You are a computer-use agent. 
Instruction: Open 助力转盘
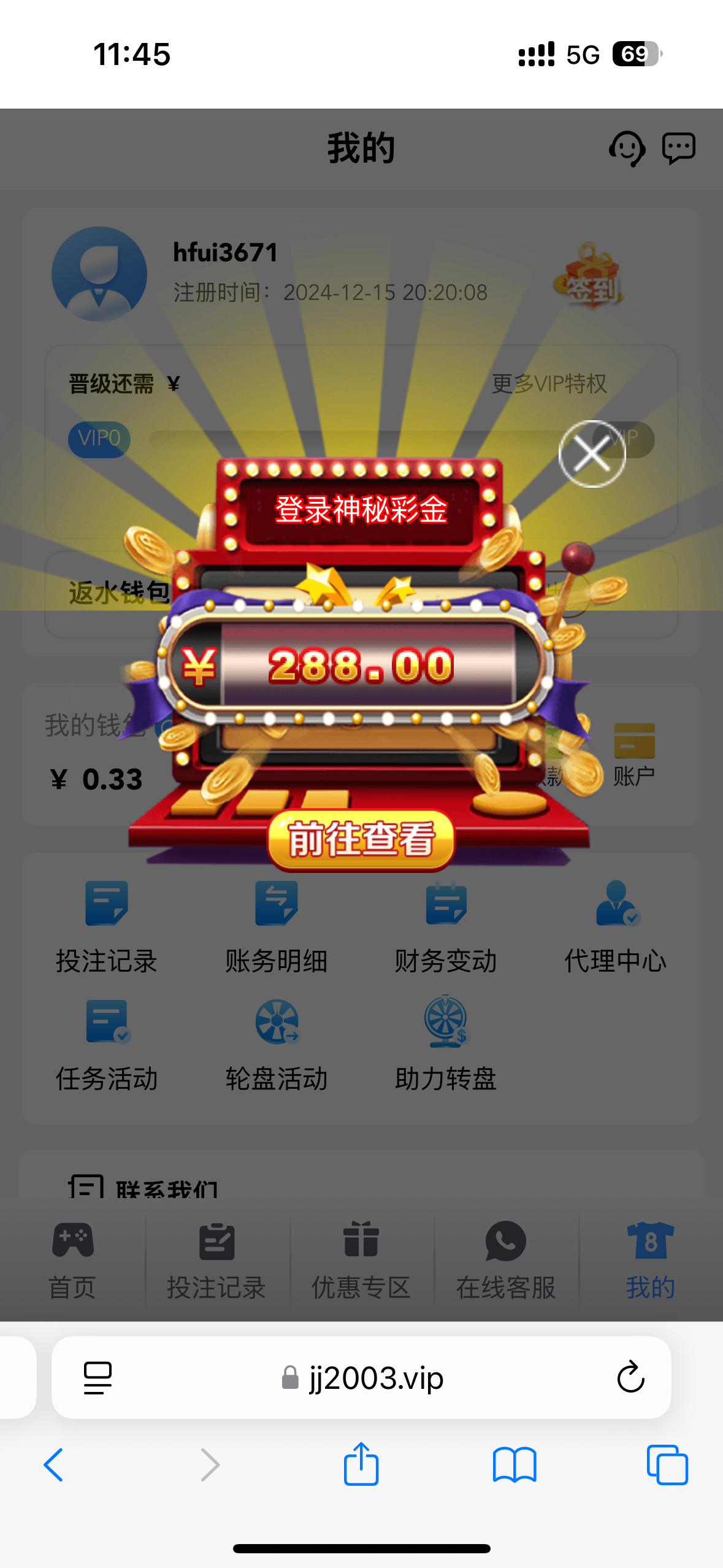(446, 1044)
